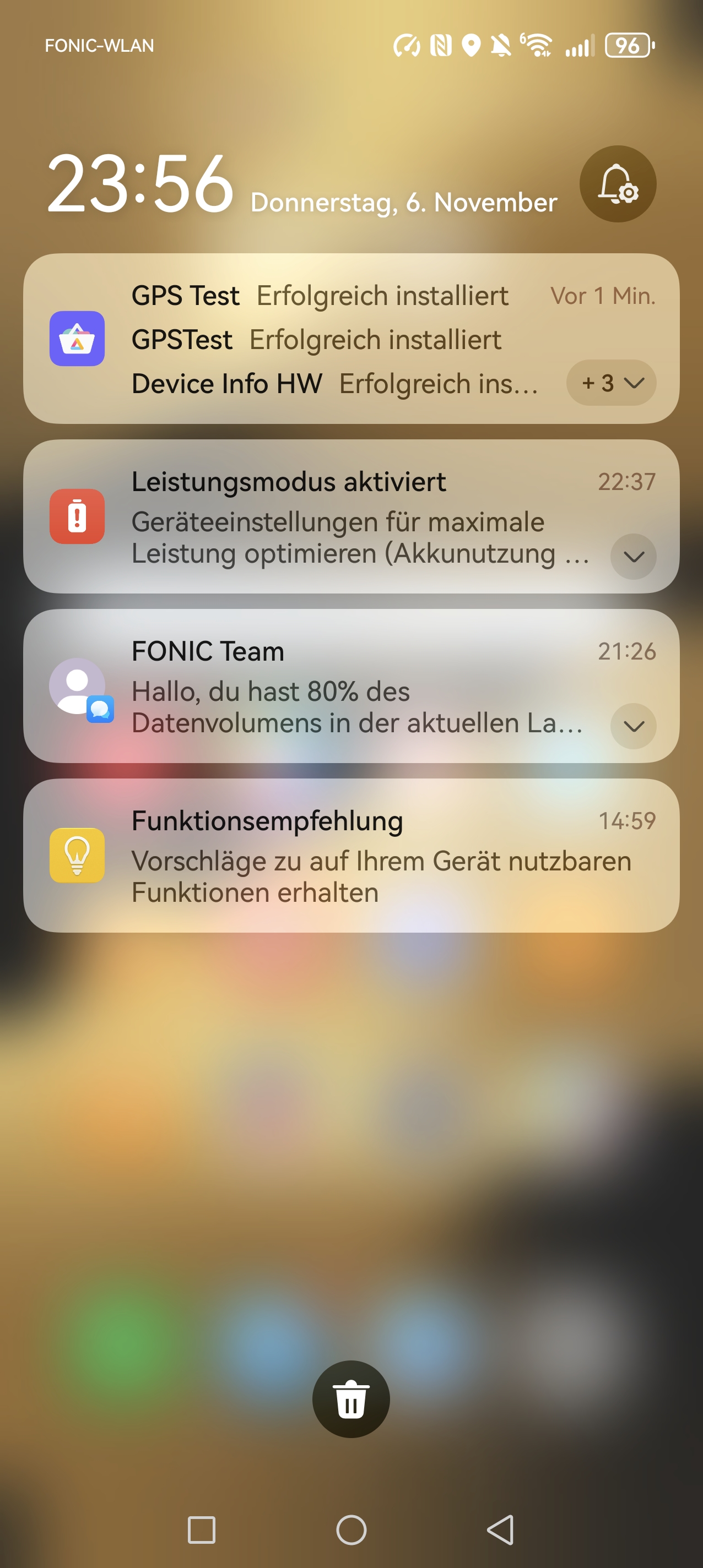703x1568 pixels.
Task: Open the Leistungsmodus aktiviert notification
Action: coord(341,518)
